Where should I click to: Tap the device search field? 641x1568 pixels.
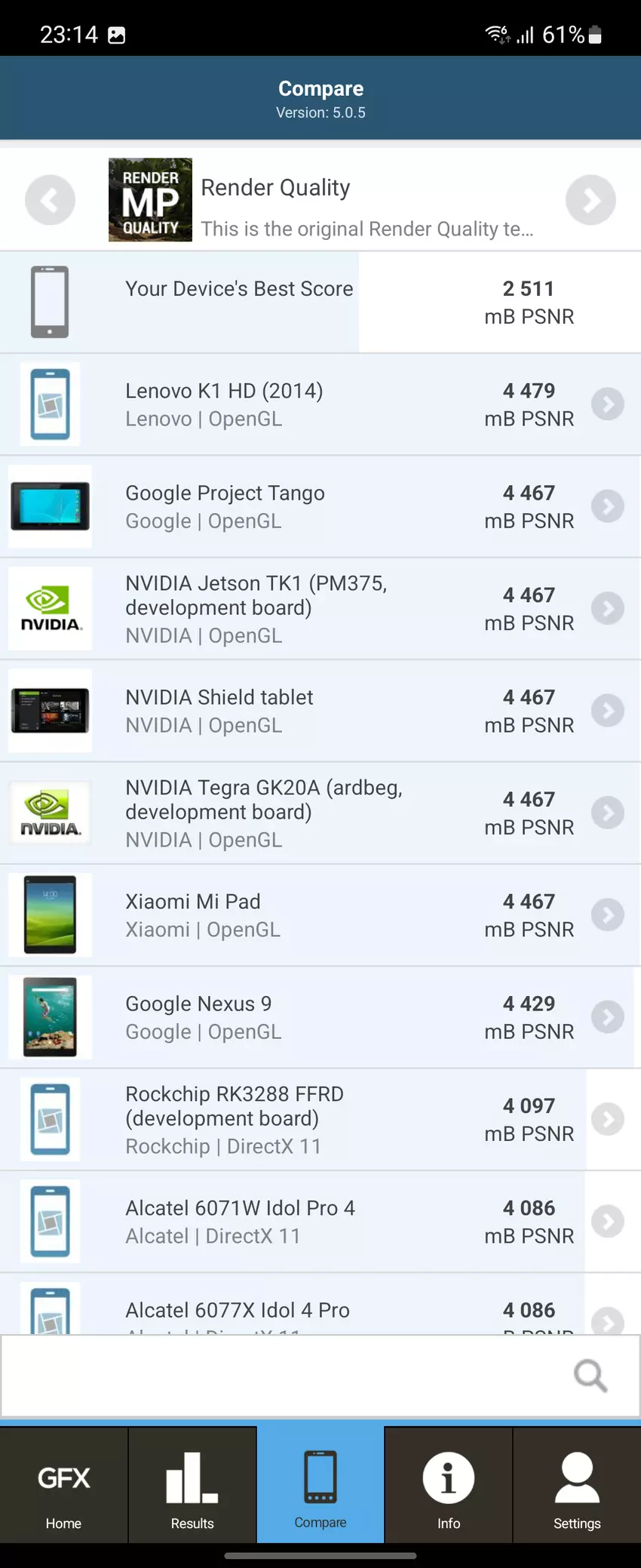(x=287, y=1376)
